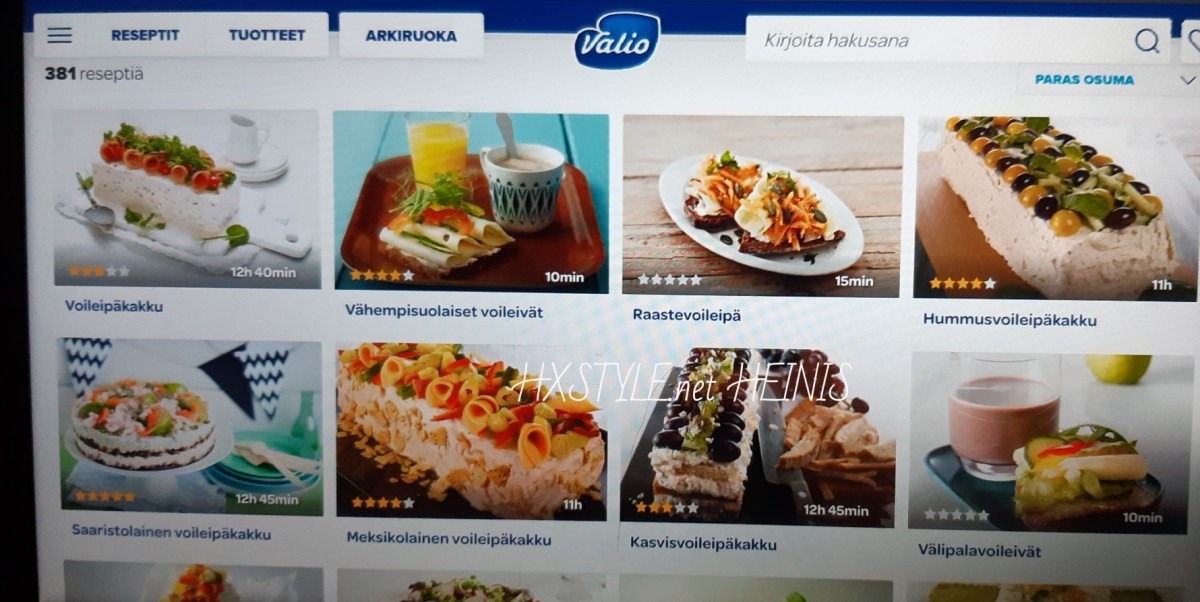Switch to the Reseptit tab
Image resolution: width=1200 pixels, height=602 pixels.
(145, 35)
